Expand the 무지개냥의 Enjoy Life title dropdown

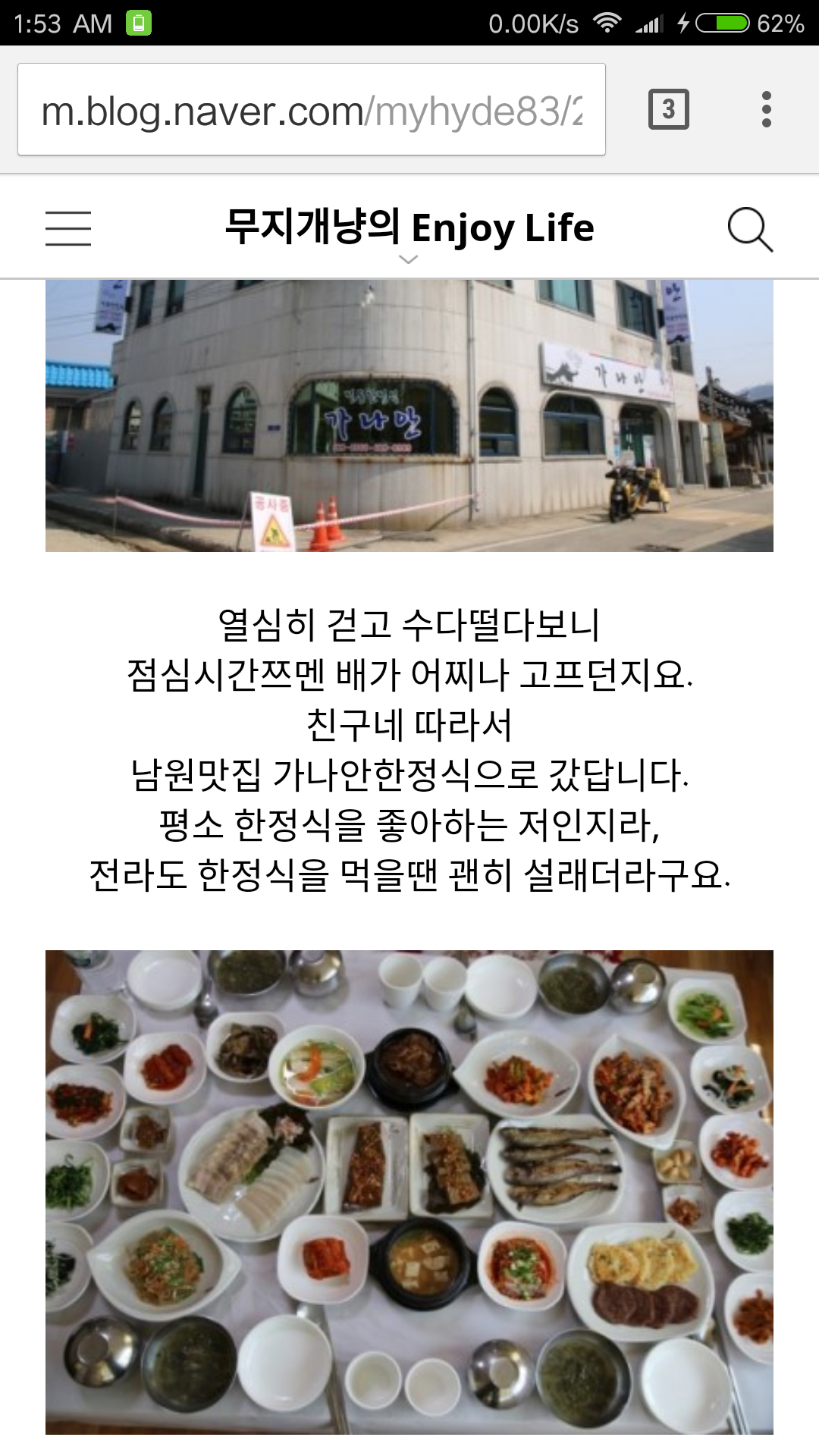click(x=409, y=259)
